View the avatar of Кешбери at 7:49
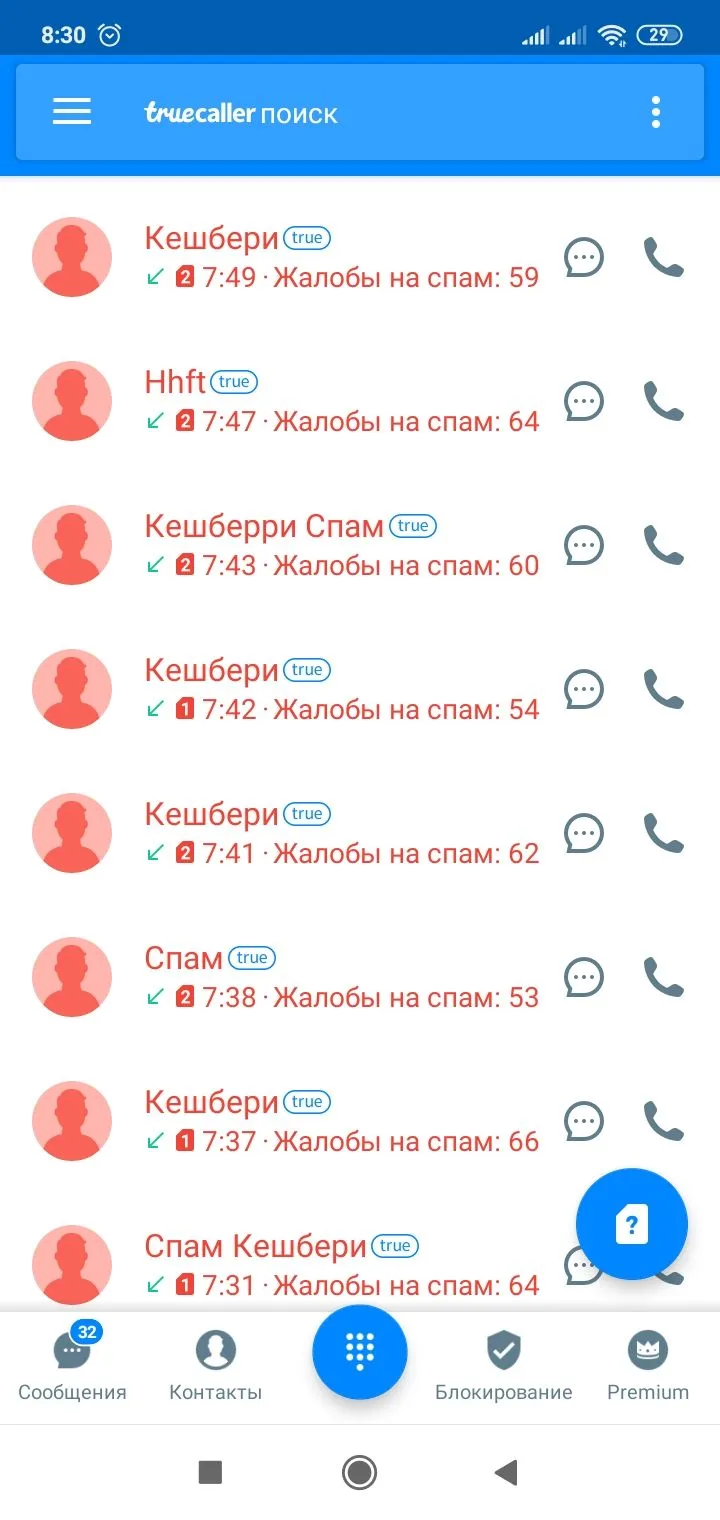The width and height of the screenshot is (720, 1520). point(72,257)
